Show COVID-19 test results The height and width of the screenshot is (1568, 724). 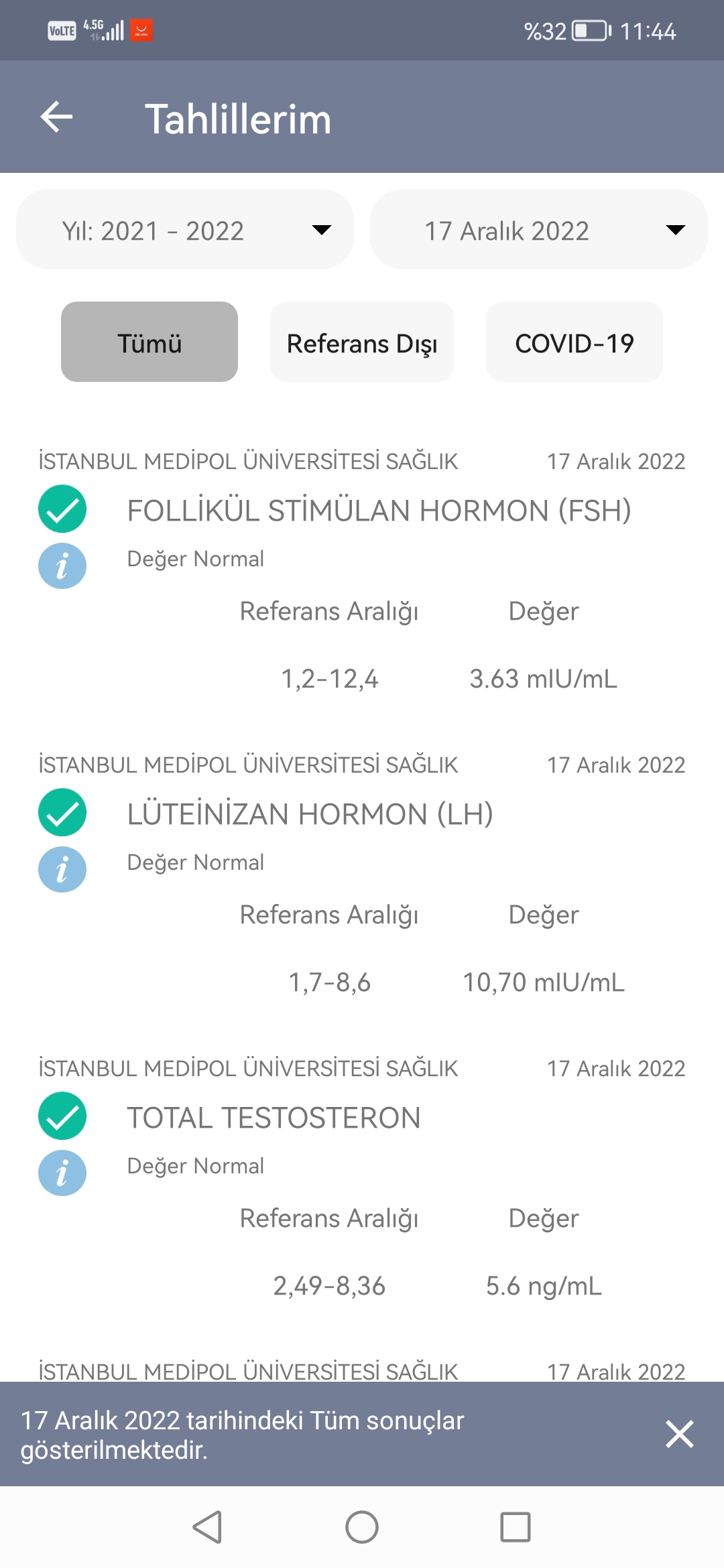(575, 342)
